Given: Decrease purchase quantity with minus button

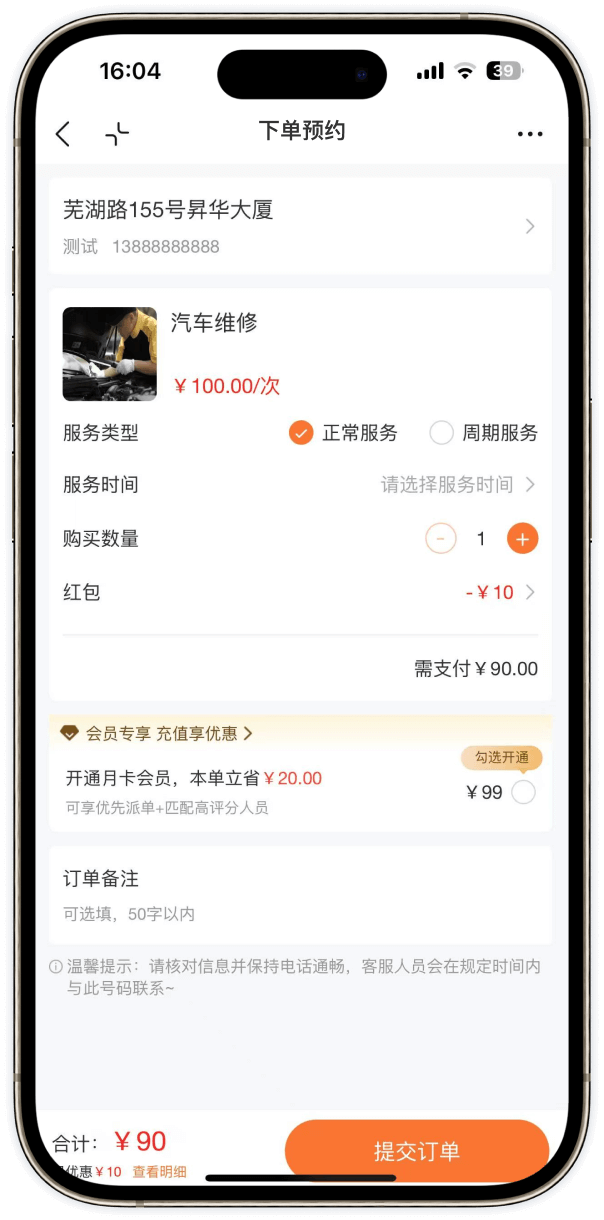Looking at the screenshot, I should click(441, 539).
